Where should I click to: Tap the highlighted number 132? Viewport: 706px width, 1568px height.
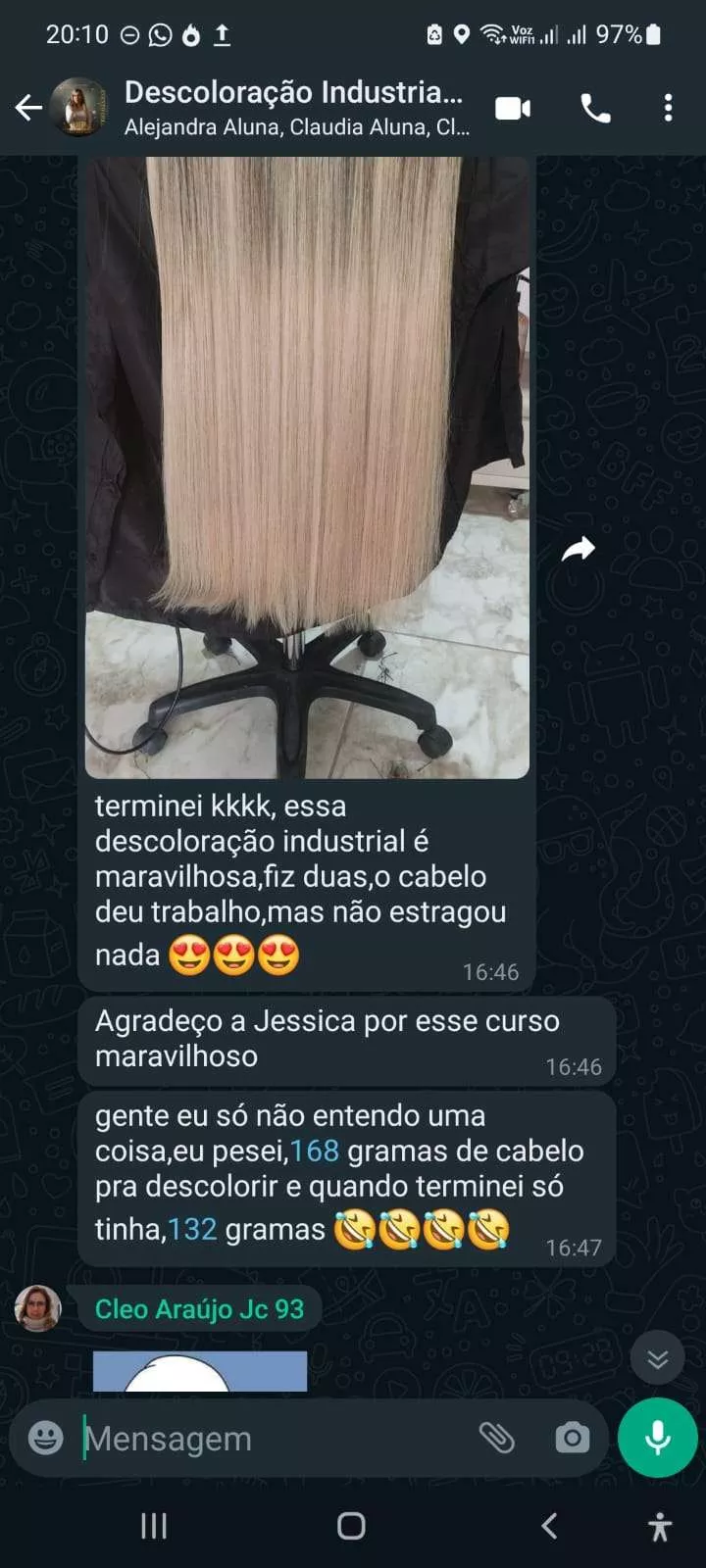192,1229
